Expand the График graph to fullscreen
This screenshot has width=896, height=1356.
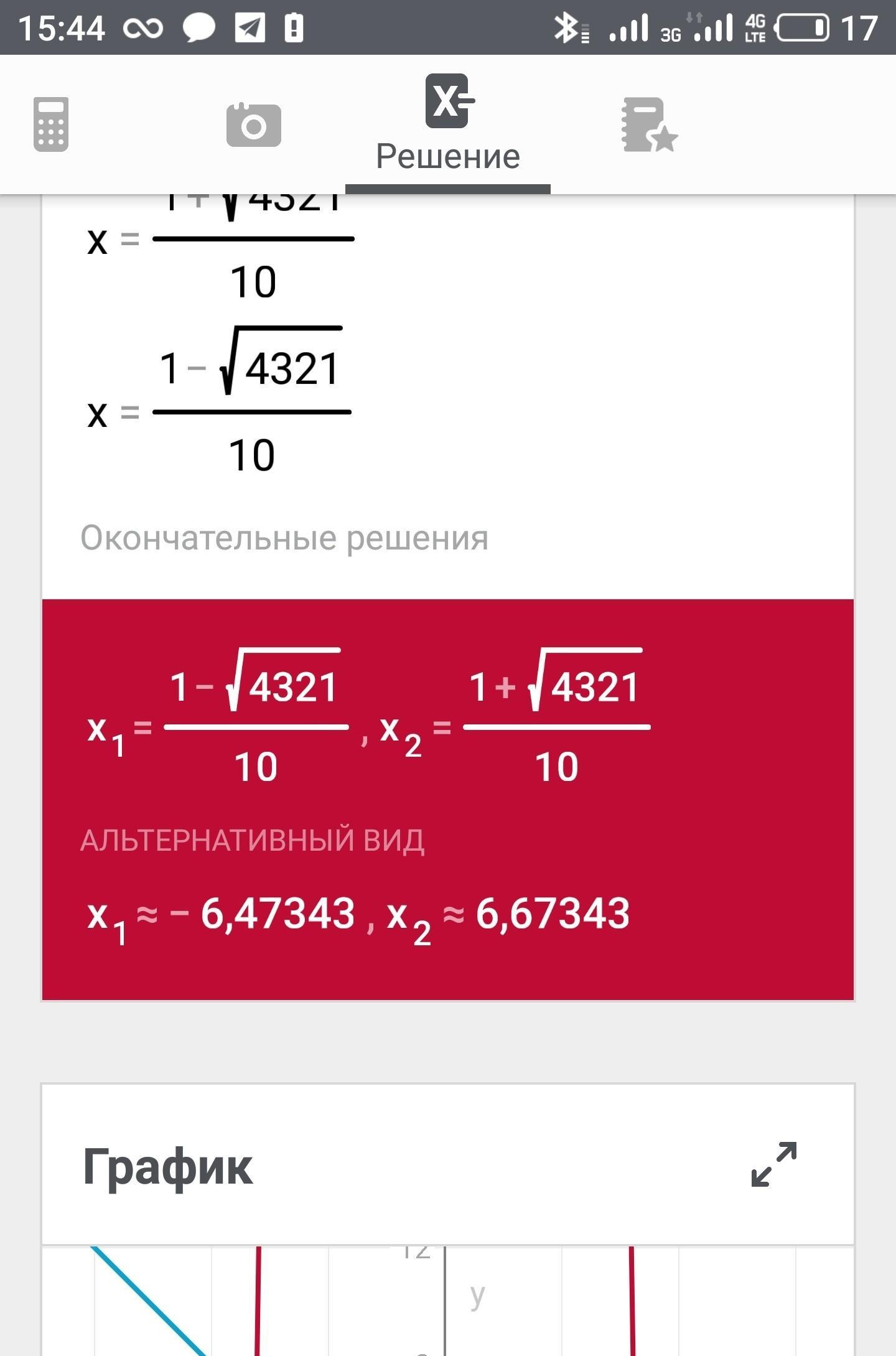(774, 1164)
